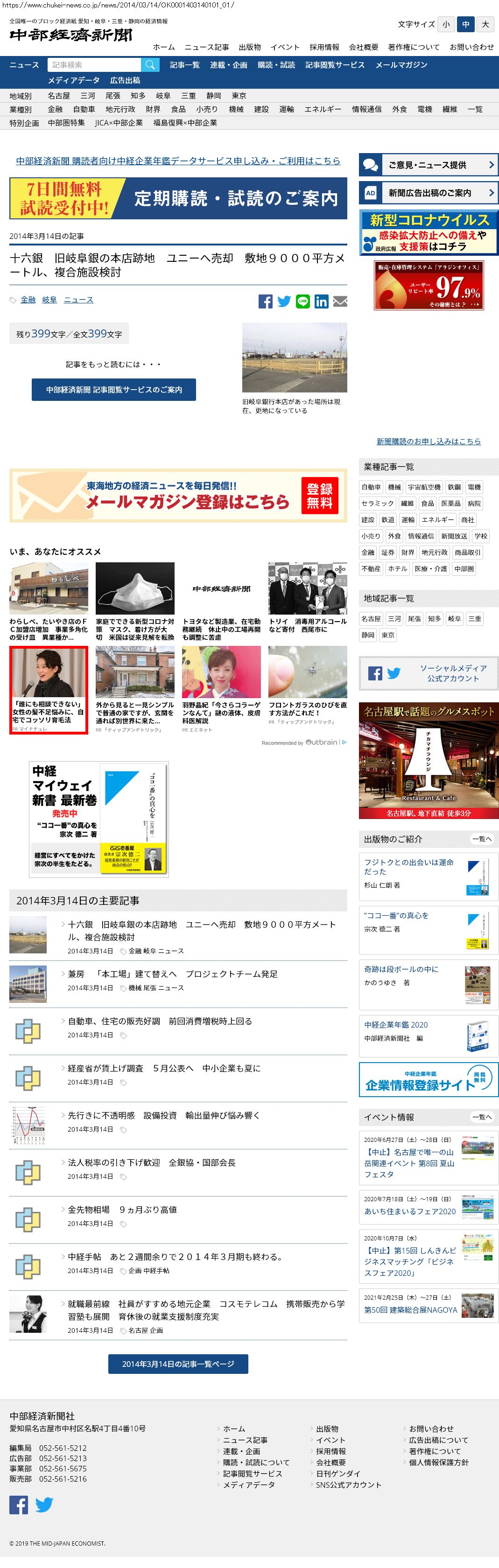Go to 2014年3月14日の記事一覧ページ
The height and width of the screenshot is (1568, 499).
point(178,1364)
